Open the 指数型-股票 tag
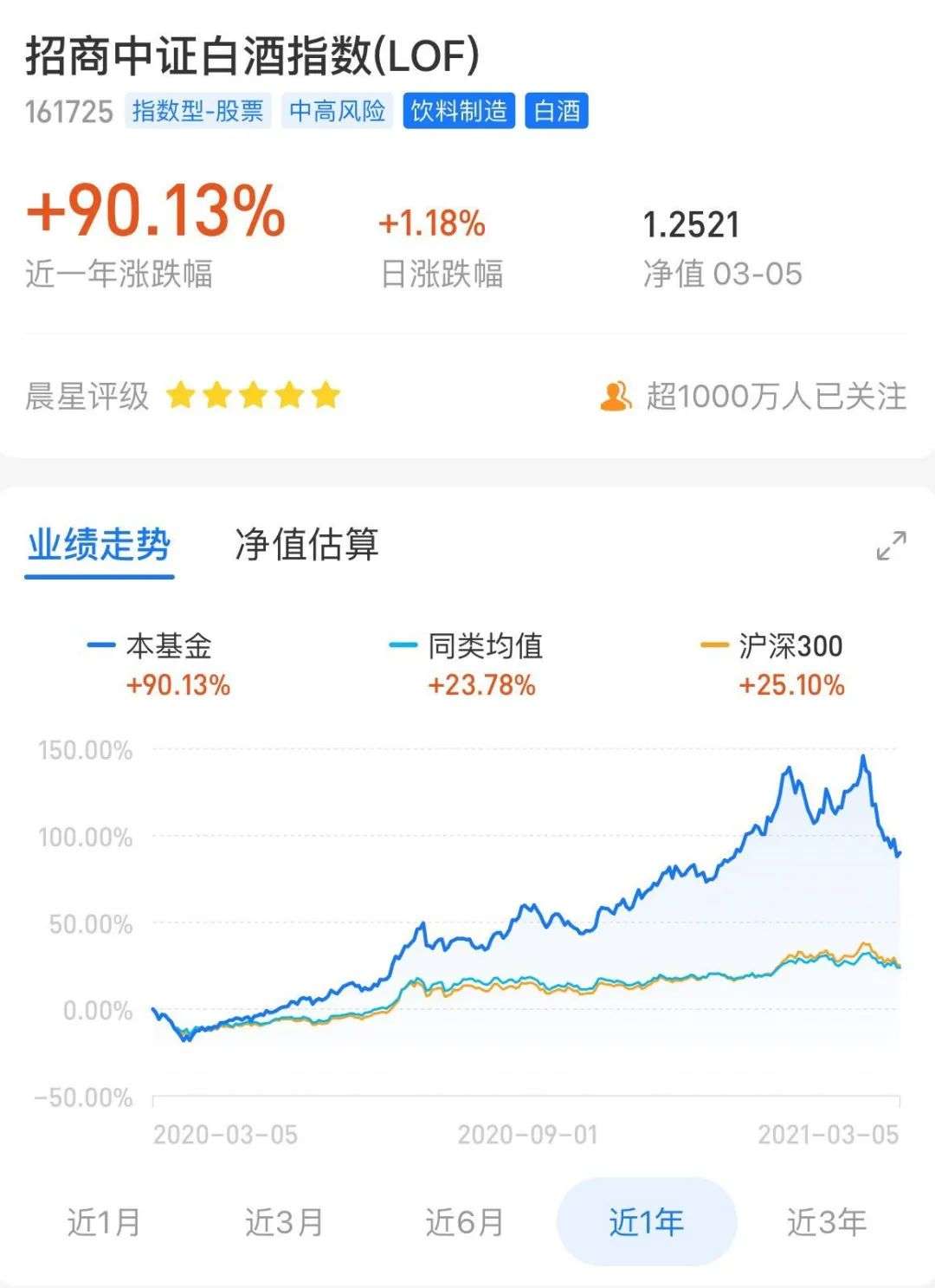The height and width of the screenshot is (1288, 935). click(x=198, y=111)
